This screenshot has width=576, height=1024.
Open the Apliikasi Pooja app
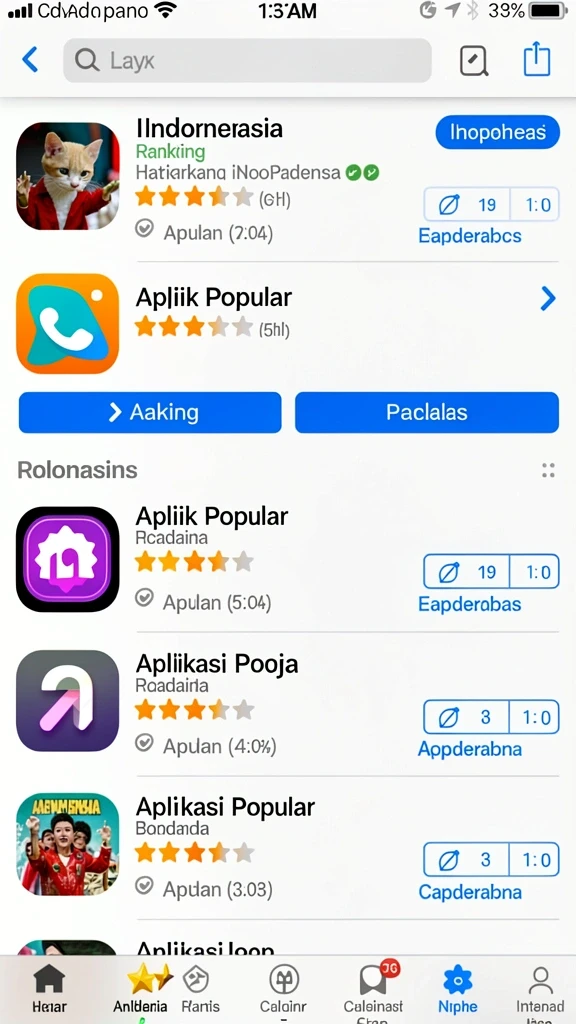click(x=68, y=701)
